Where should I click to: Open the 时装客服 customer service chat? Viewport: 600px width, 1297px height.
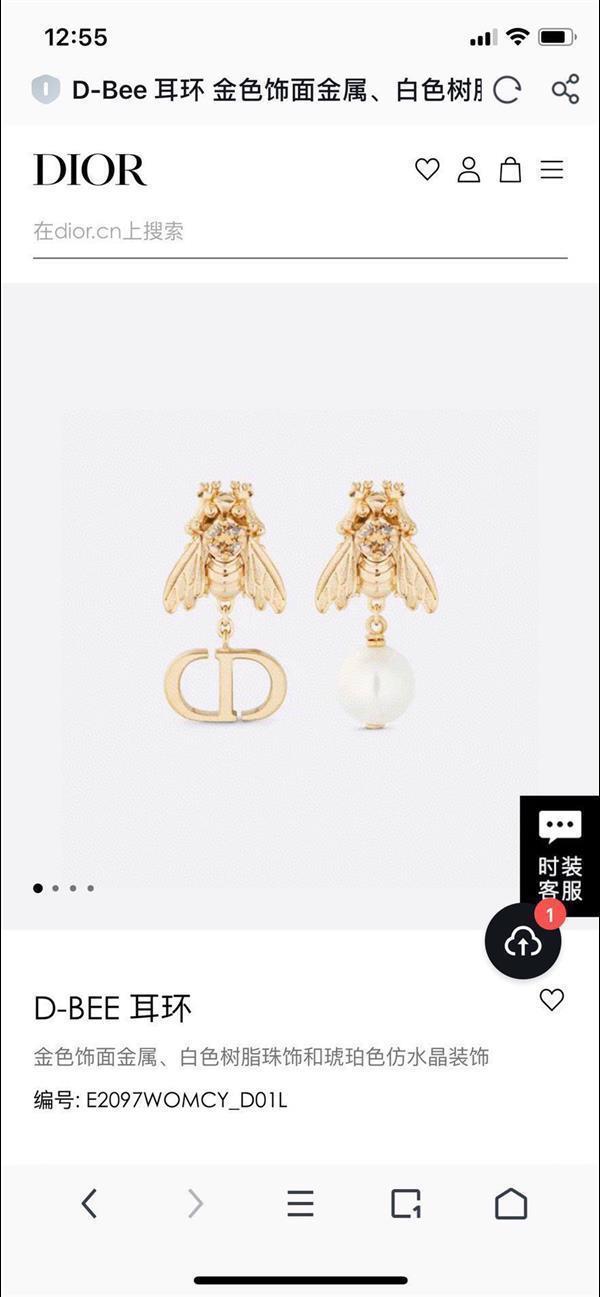tap(559, 855)
